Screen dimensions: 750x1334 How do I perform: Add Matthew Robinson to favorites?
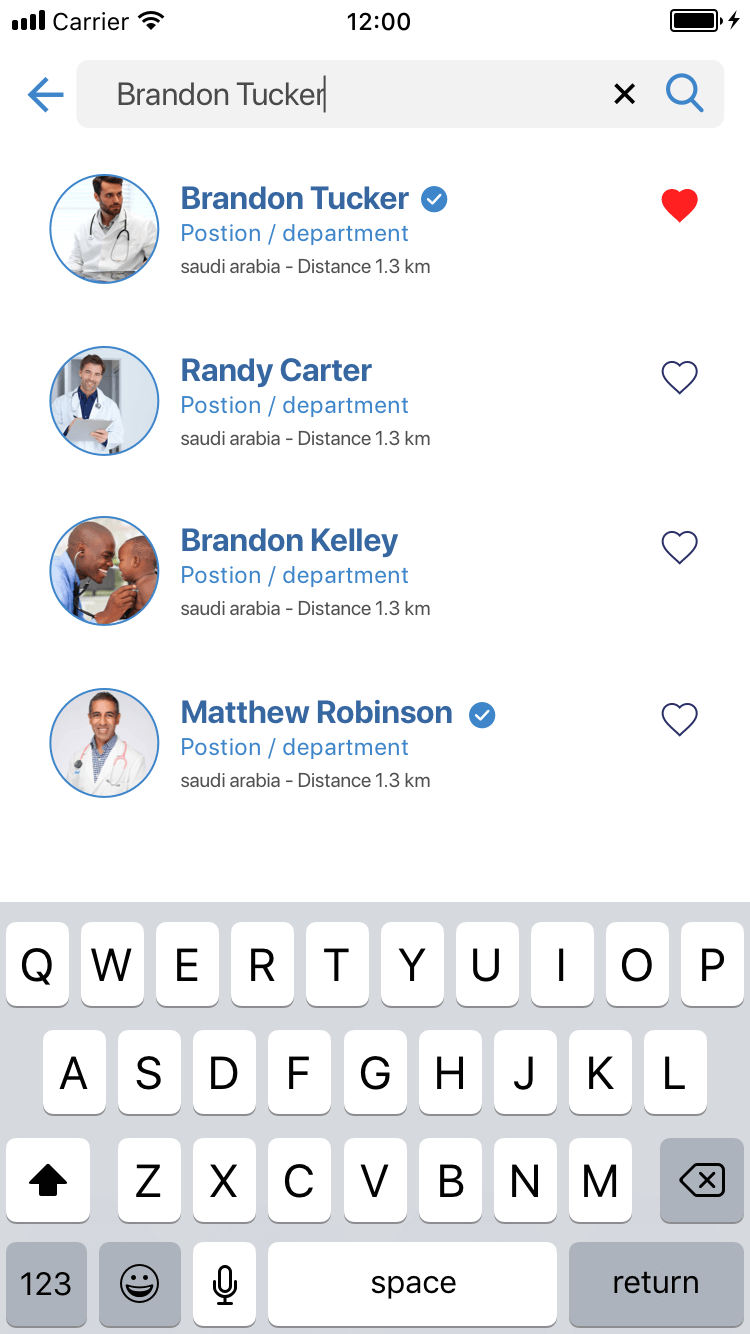pyautogui.click(x=679, y=719)
